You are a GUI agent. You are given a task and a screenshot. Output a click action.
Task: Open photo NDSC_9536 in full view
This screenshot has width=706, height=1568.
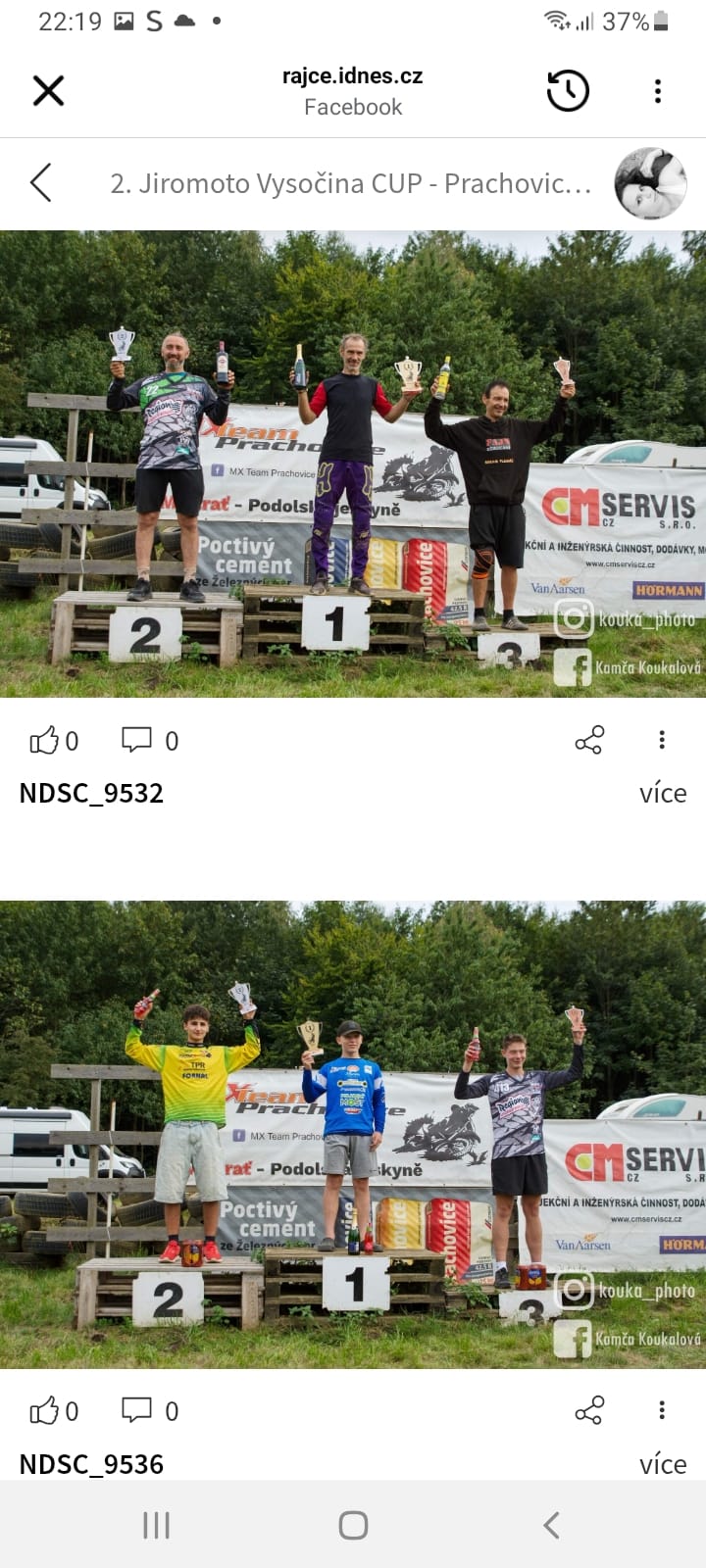click(x=353, y=1134)
